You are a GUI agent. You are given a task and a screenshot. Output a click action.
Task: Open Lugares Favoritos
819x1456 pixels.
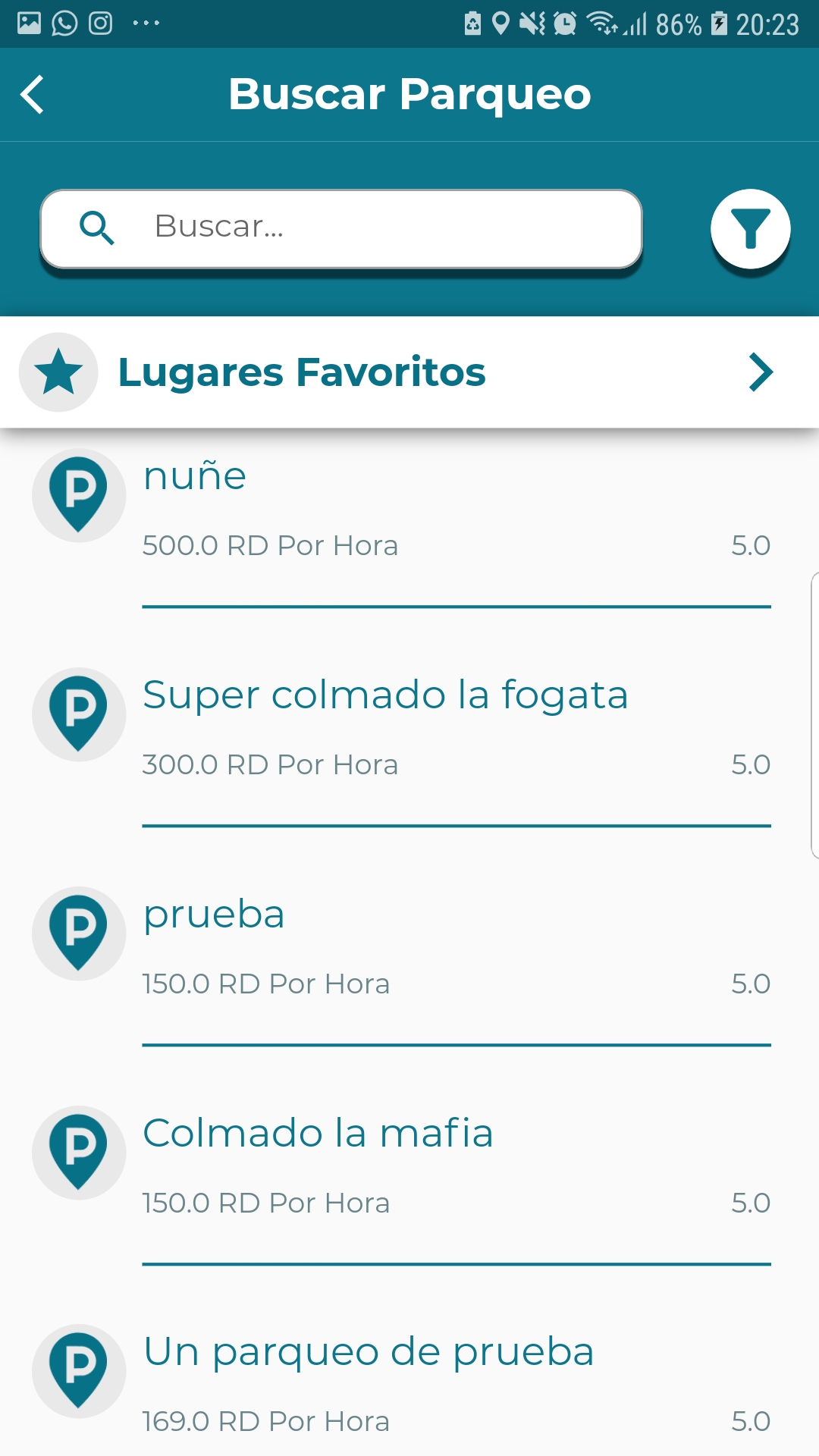click(409, 372)
